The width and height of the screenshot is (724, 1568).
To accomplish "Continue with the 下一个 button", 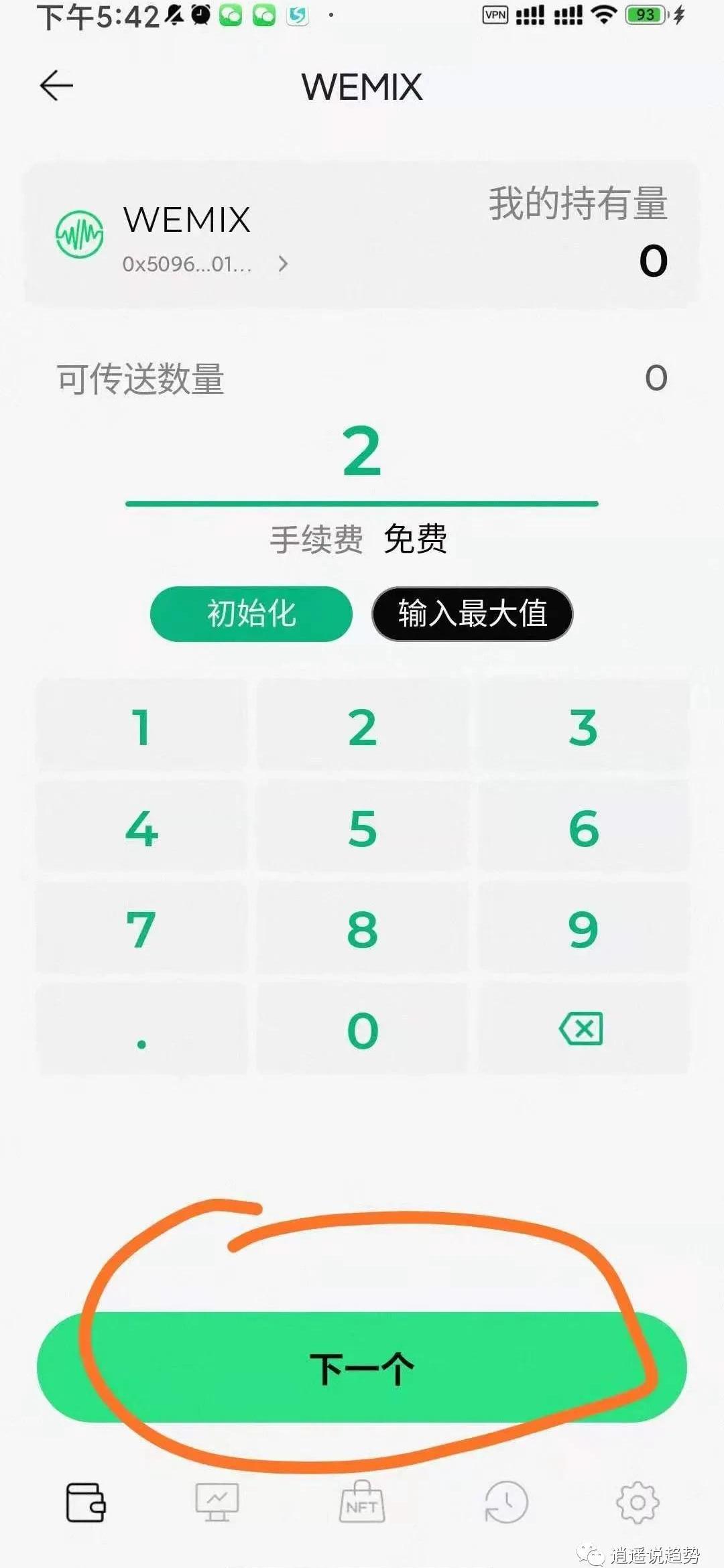I will (362, 1367).
